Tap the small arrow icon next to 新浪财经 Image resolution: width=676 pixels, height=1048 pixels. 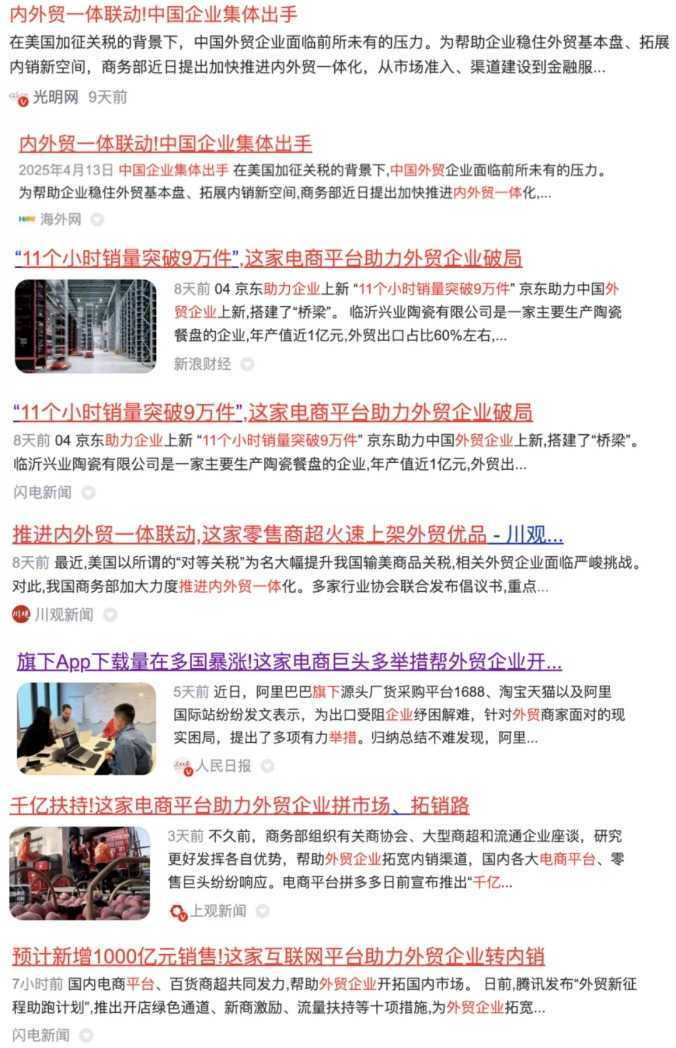coord(247,364)
